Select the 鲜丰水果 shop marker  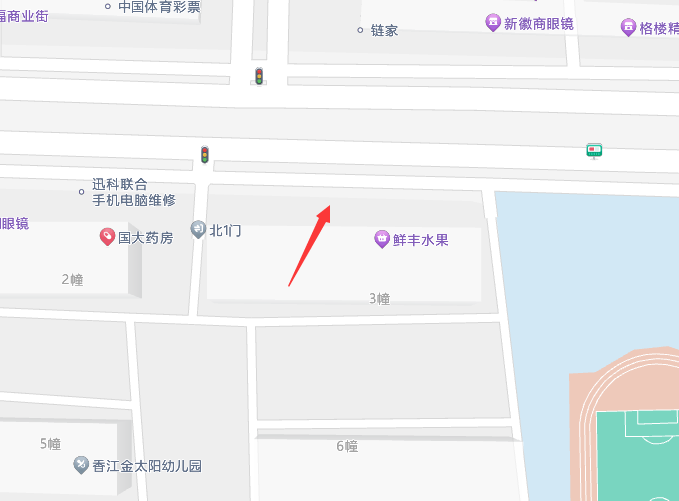(x=381, y=239)
